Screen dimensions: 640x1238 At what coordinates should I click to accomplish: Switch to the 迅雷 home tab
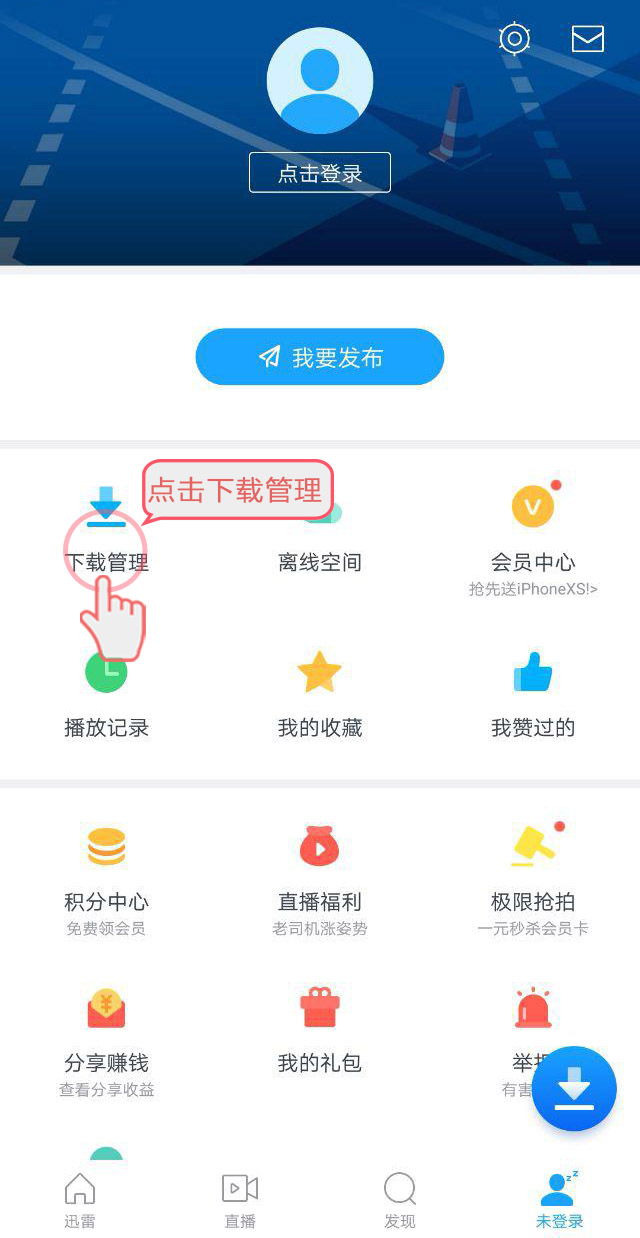(80, 1200)
